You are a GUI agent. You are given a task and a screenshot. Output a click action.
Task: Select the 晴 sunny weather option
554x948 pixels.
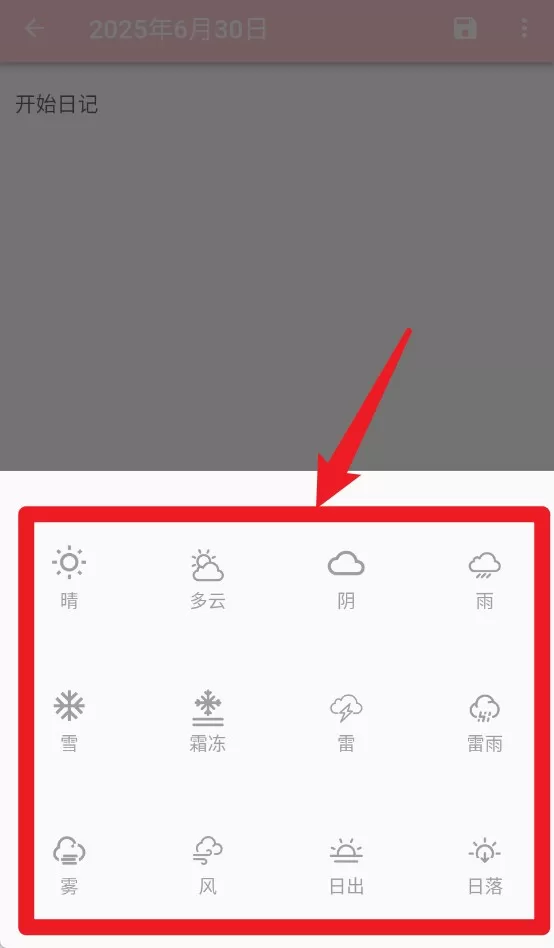click(69, 577)
